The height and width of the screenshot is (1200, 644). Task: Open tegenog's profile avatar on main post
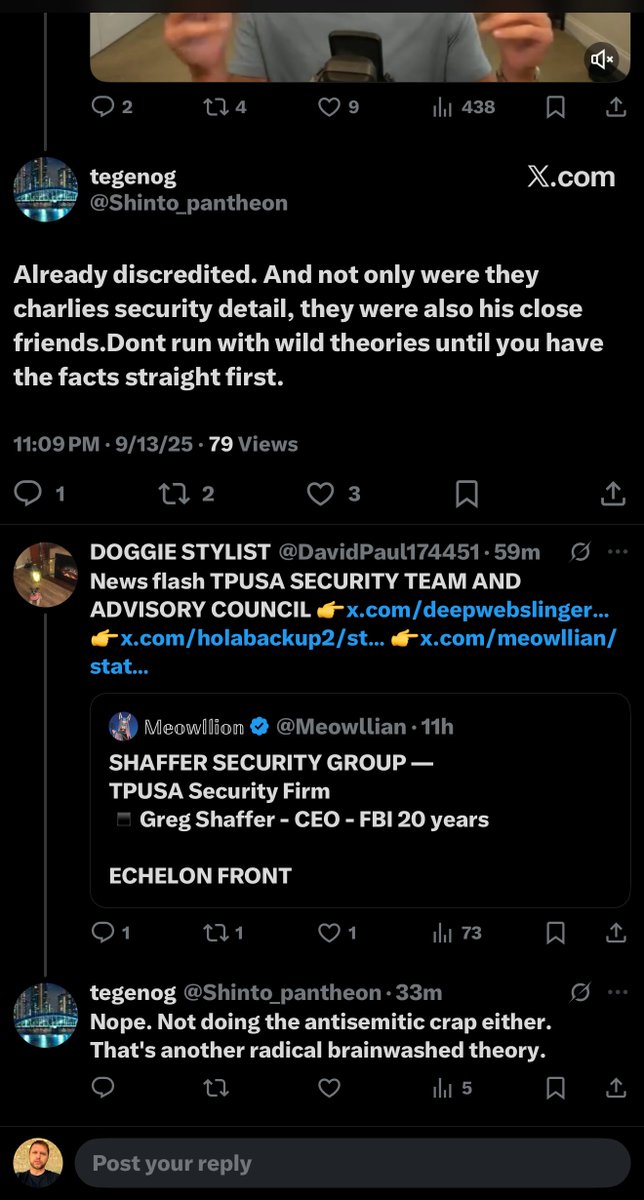coord(45,189)
